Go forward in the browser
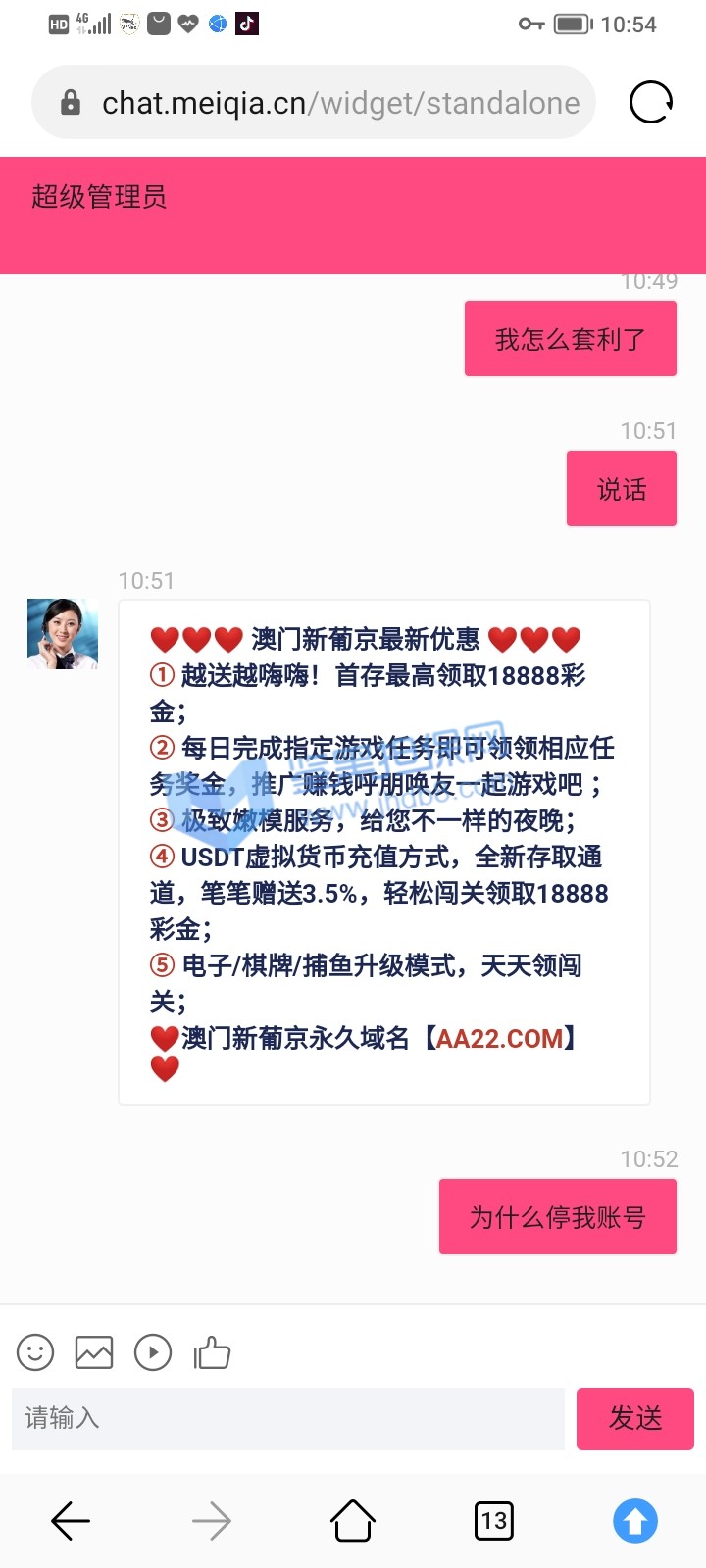 click(212, 1521)
